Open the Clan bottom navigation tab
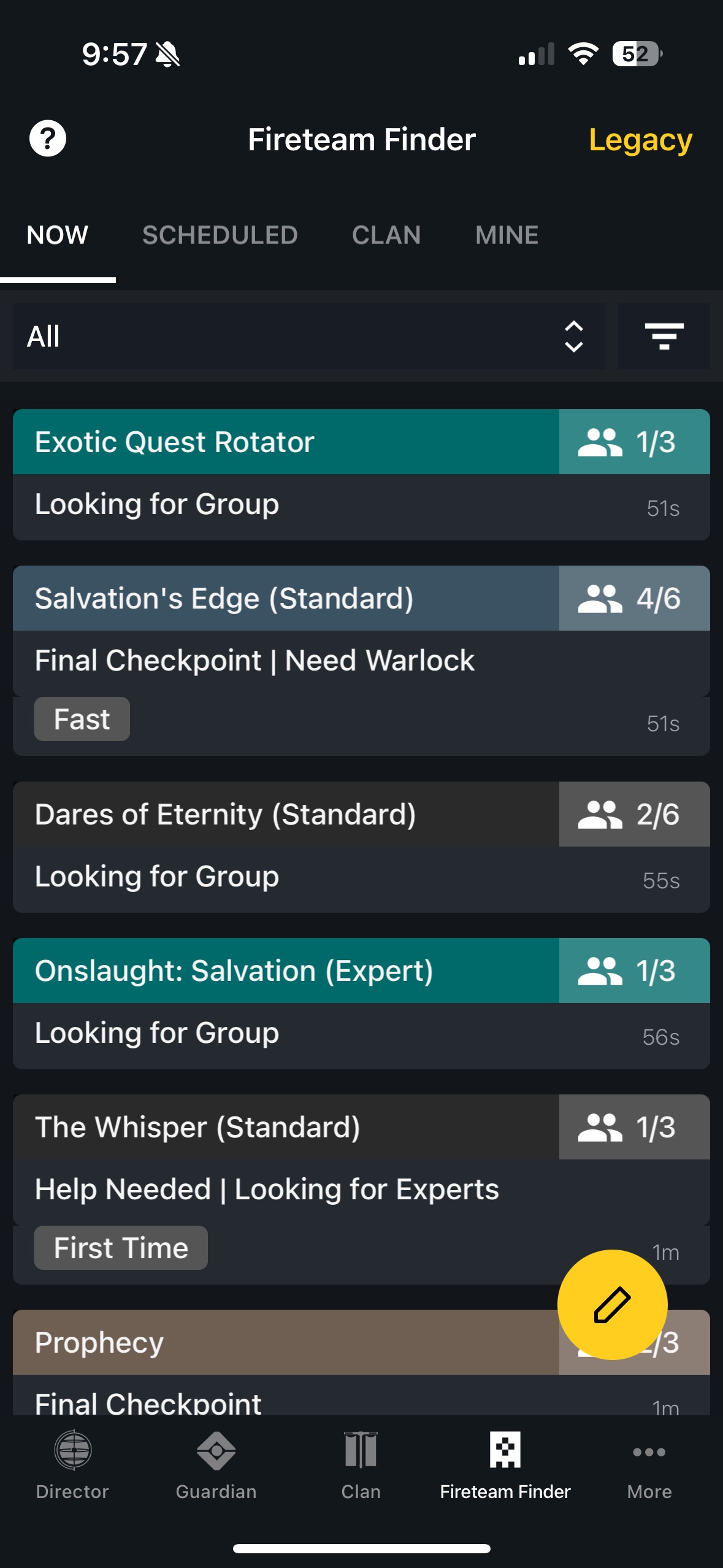The width and height of the screenshot is (723, 1568). (361, 1465)
